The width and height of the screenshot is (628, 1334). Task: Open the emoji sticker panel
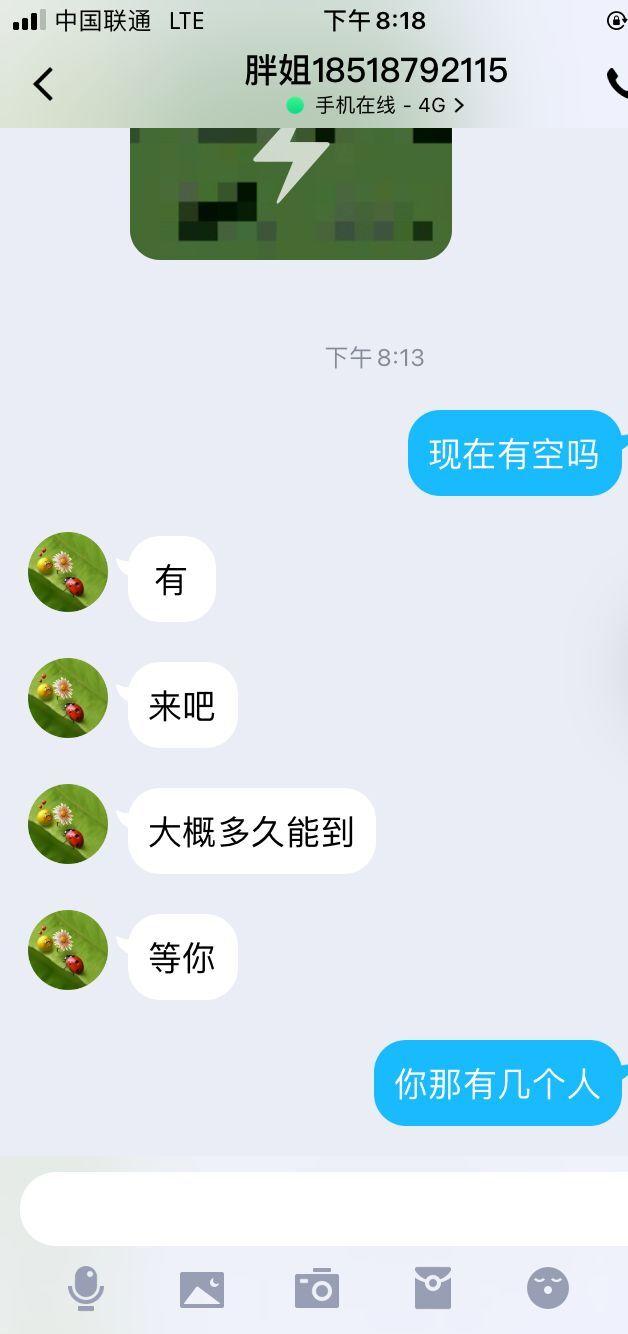point(548,1288)
